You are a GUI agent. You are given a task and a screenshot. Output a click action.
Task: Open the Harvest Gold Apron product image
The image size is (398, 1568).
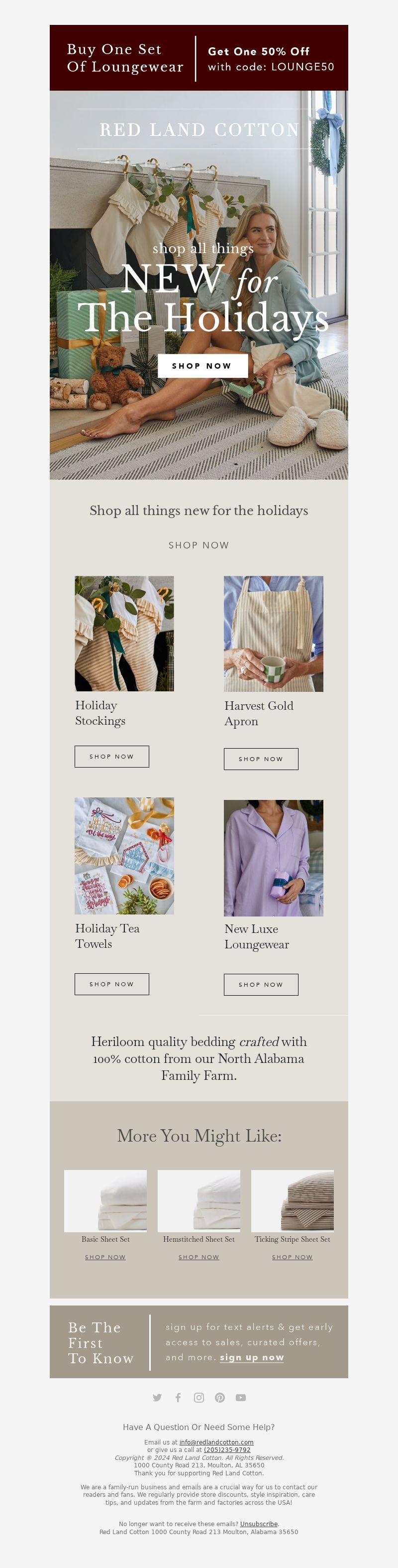[x=274, y=633]
